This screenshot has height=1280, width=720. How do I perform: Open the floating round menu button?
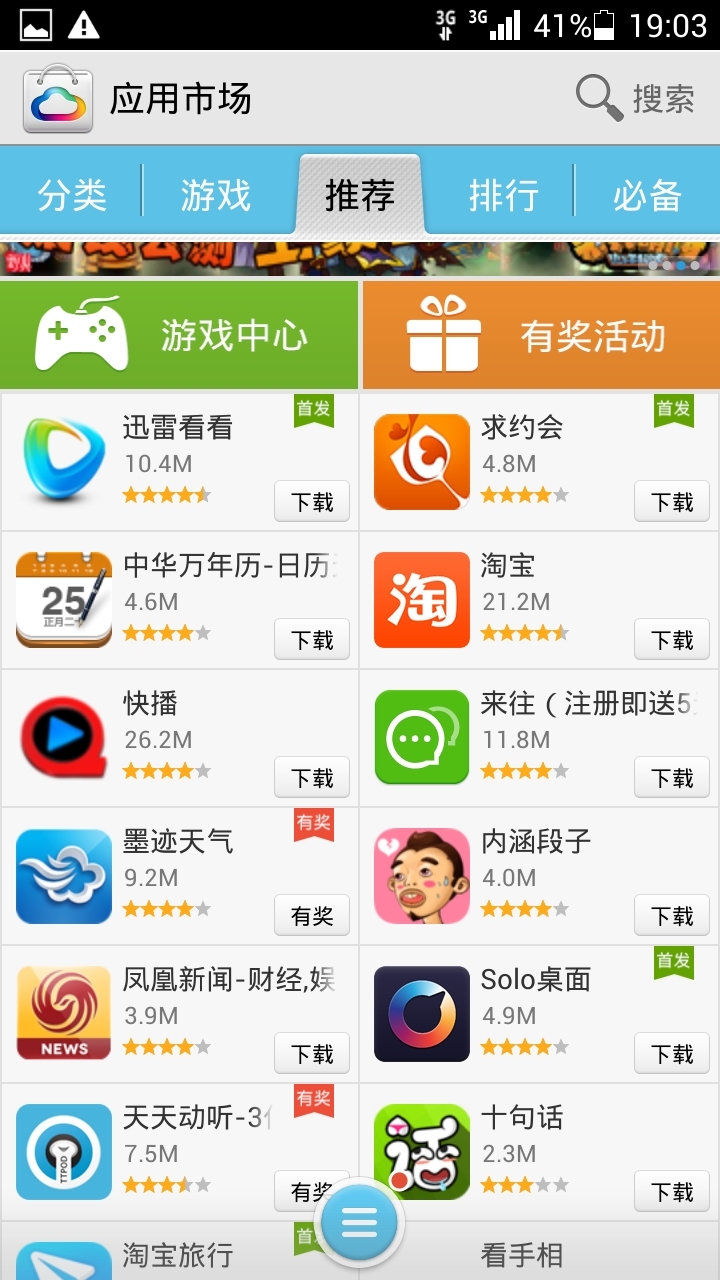click(360, 1222)
